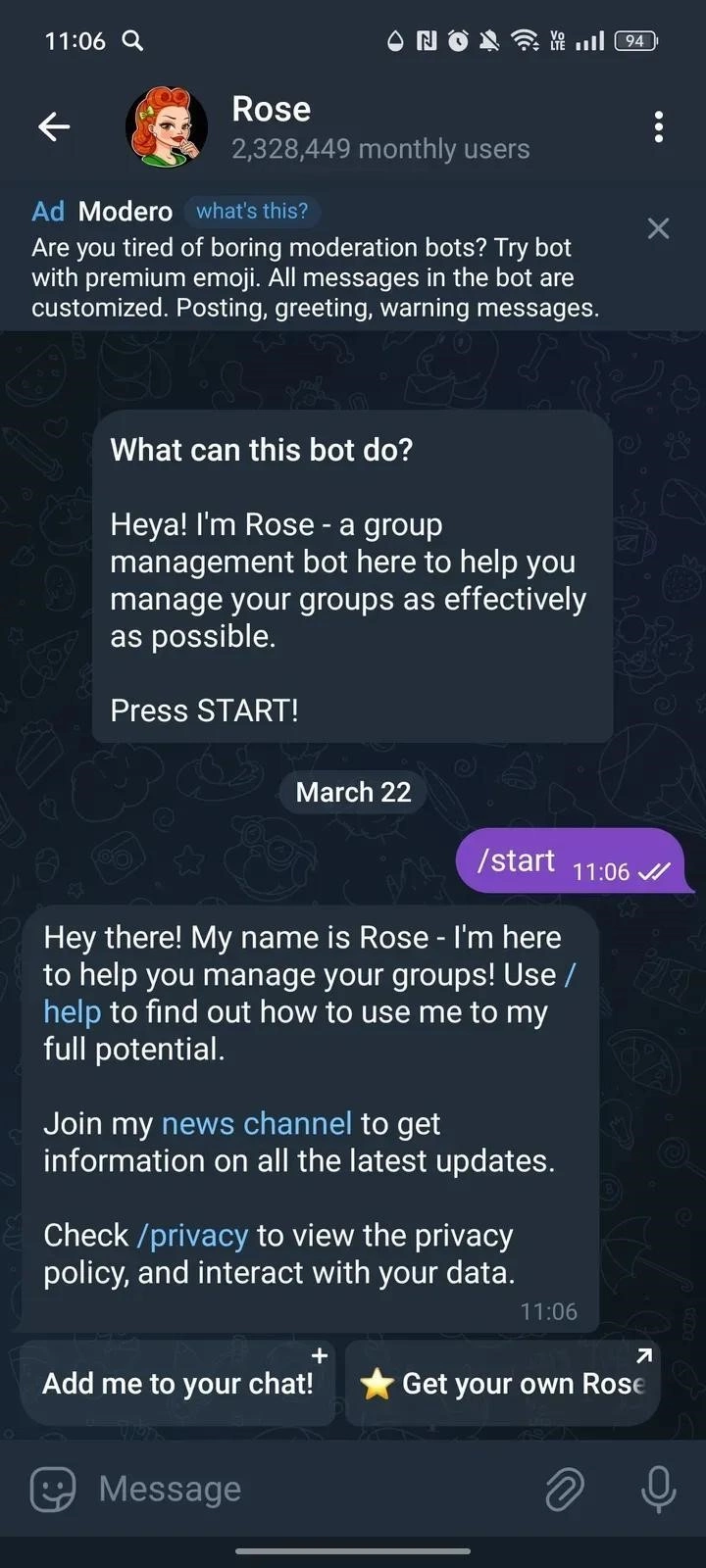706x1568 pixels.
Task: Focus the Message input field
Action: coord(294,1489)
